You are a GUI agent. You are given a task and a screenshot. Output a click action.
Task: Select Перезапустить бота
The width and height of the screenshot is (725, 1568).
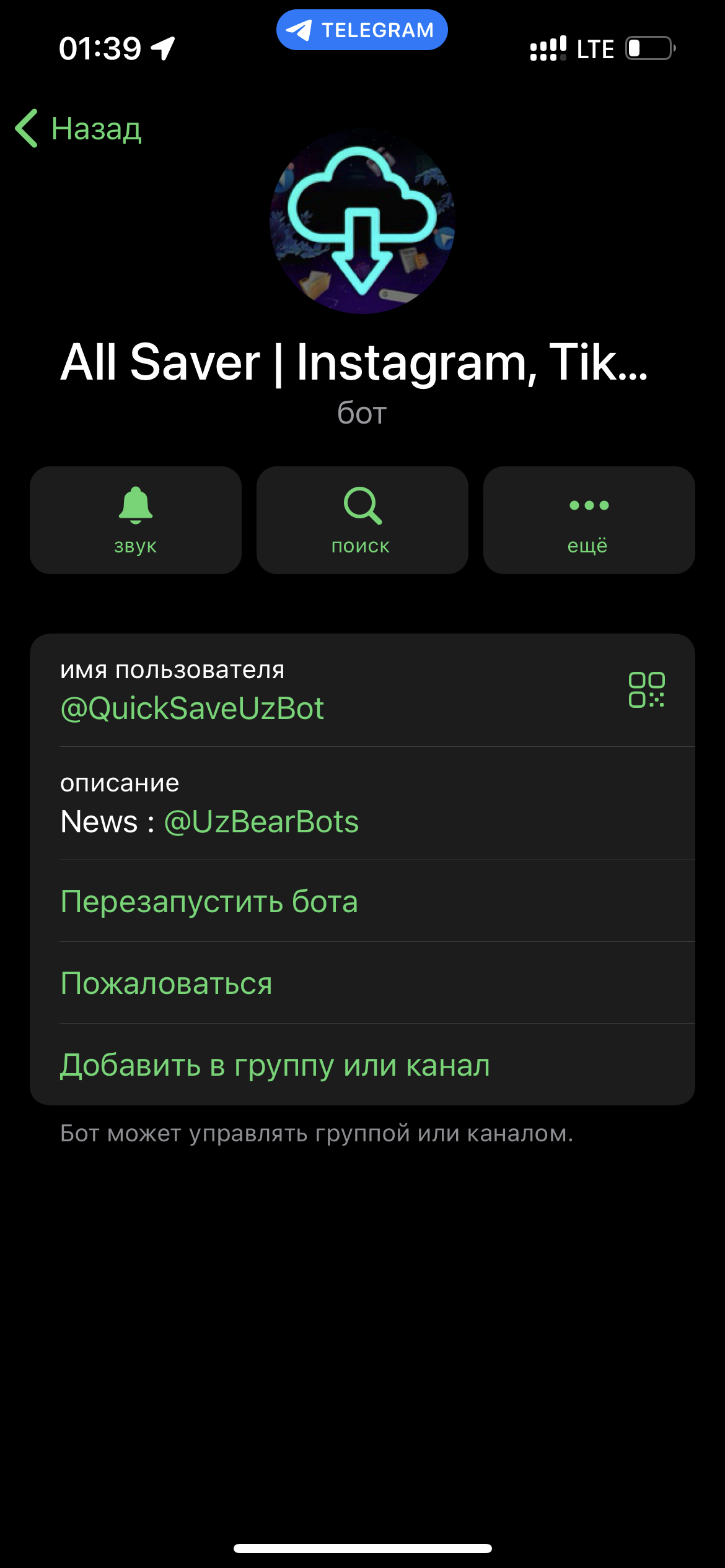209,902
